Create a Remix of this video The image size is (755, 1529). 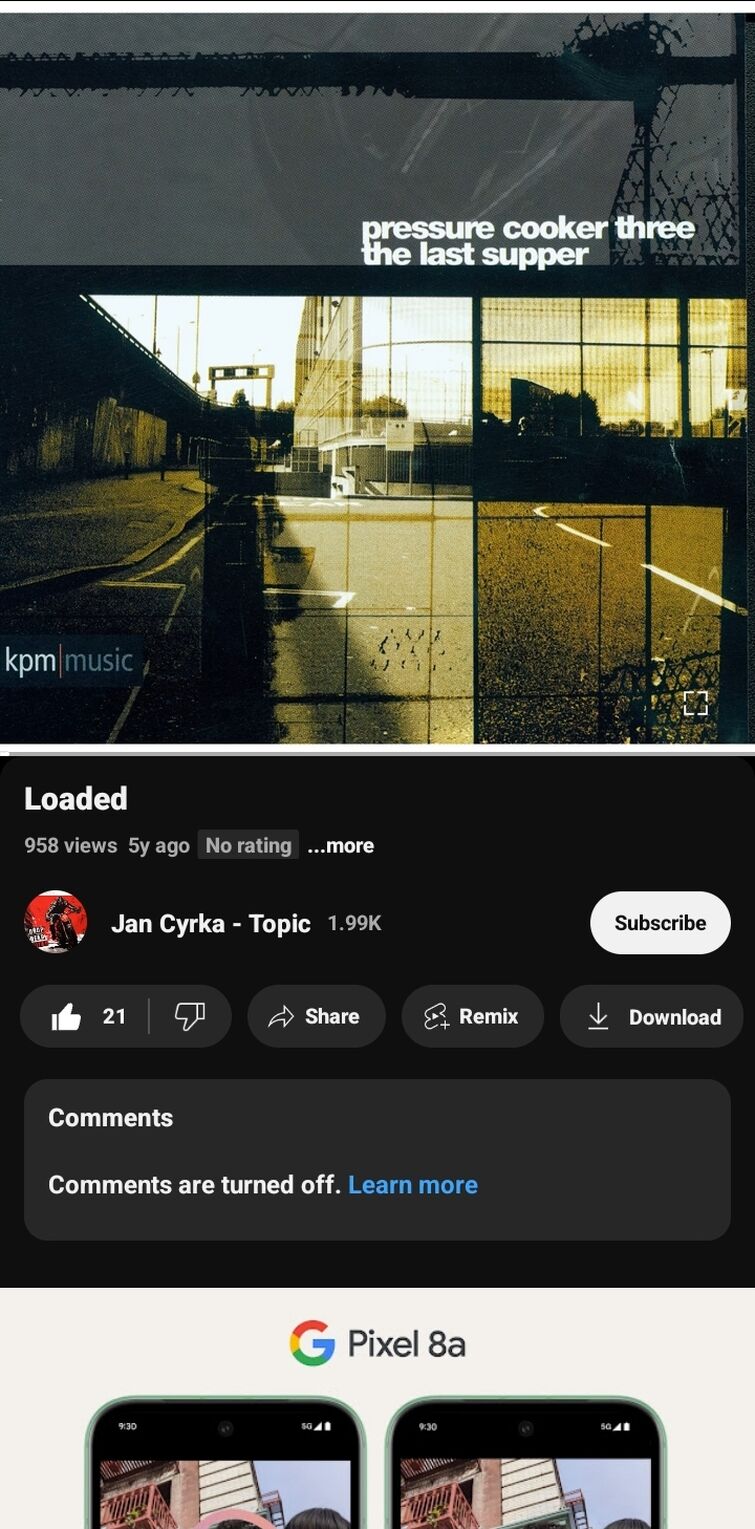[472, 1016]
